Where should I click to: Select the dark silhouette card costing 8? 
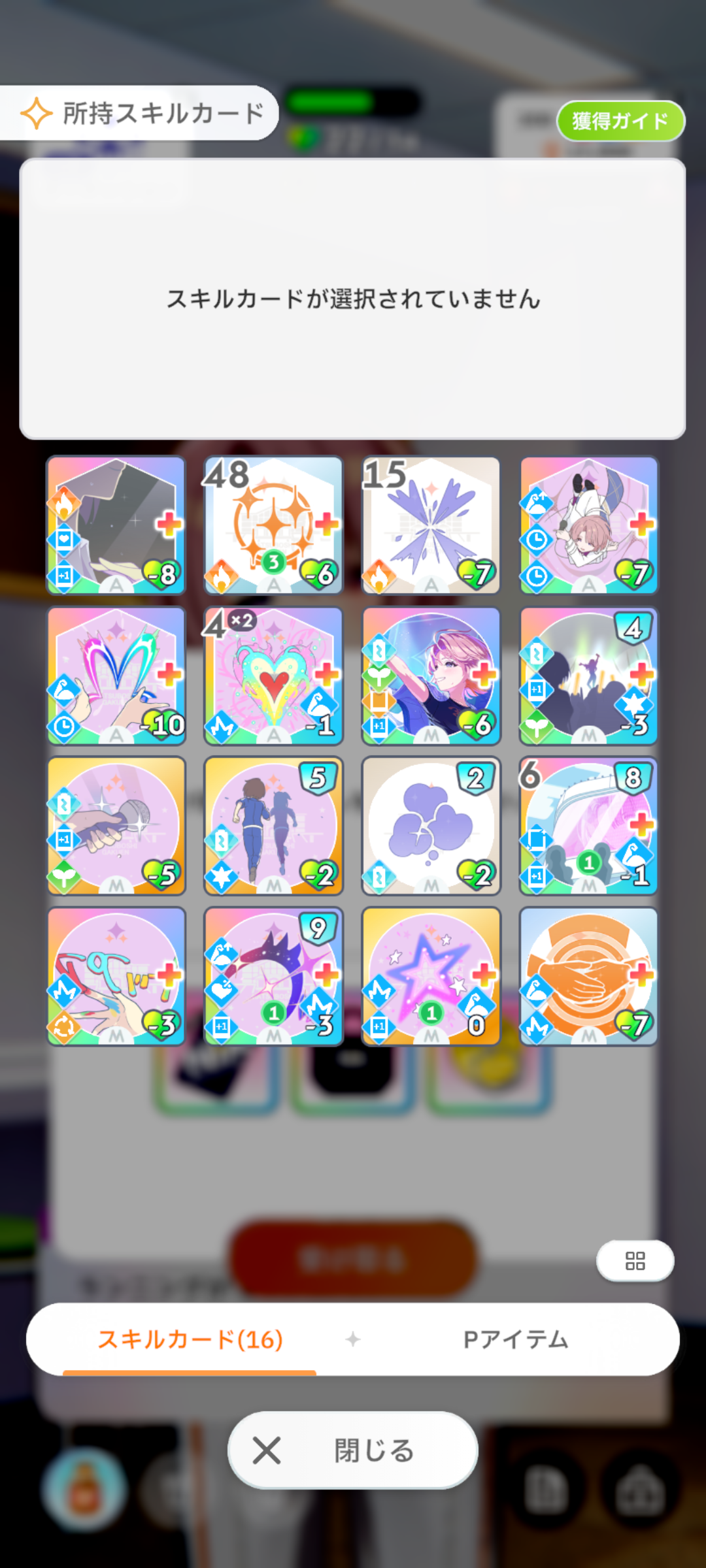point(116,525)
